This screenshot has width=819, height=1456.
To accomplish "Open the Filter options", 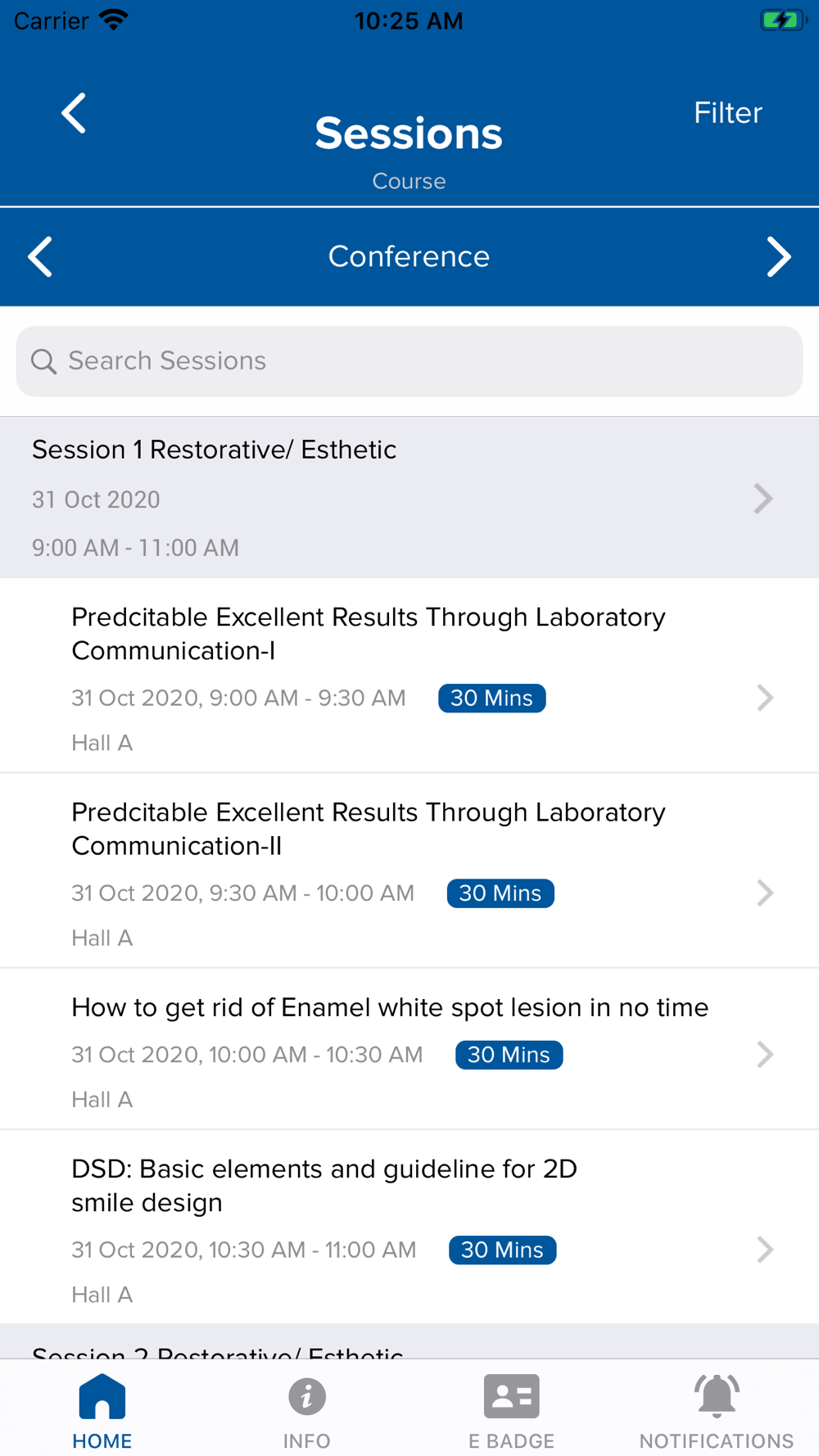I will point(727,113).
